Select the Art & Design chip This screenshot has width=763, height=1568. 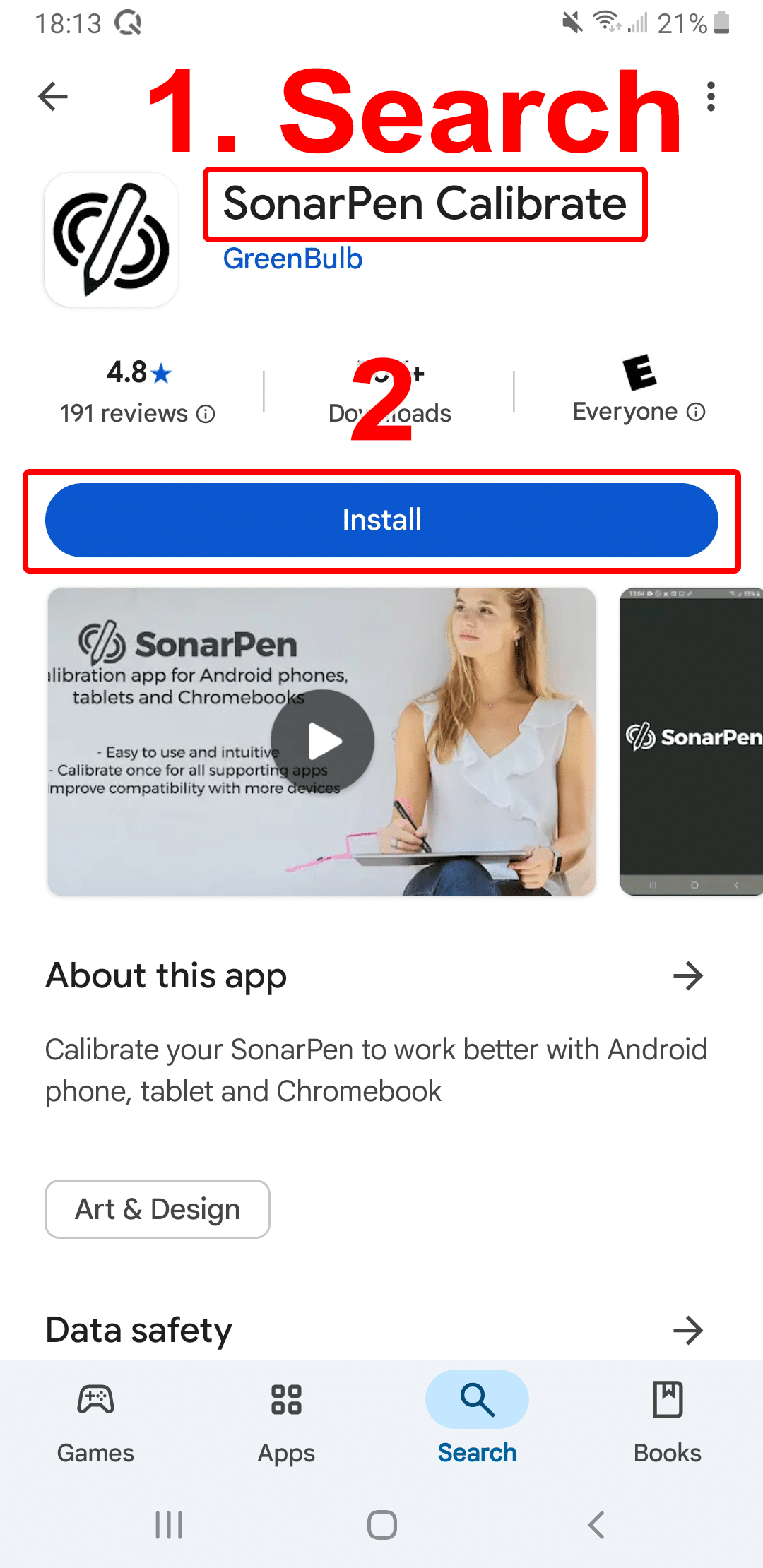(158, 1209)
